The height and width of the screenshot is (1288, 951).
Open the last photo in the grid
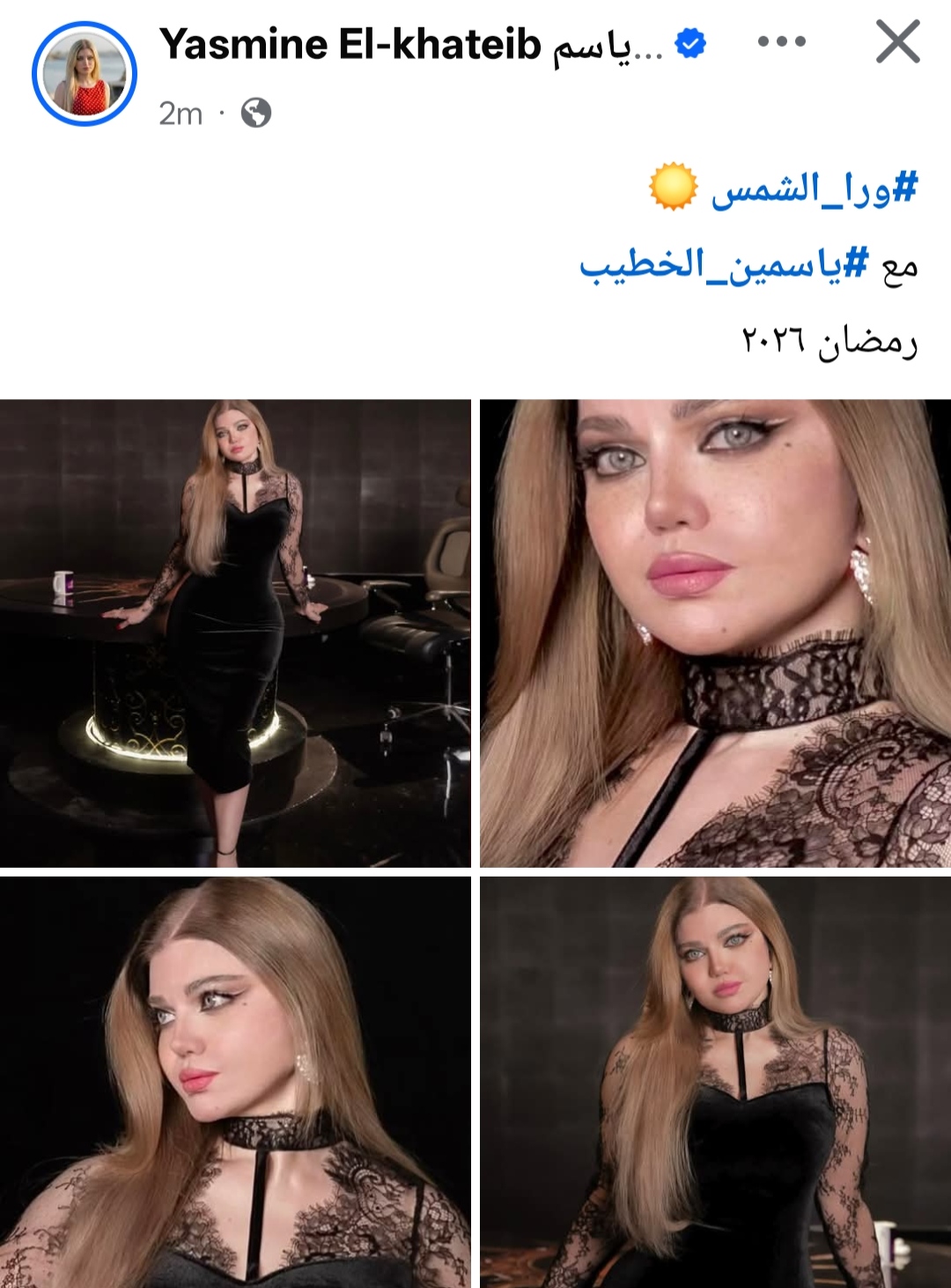pos(715,1082)
